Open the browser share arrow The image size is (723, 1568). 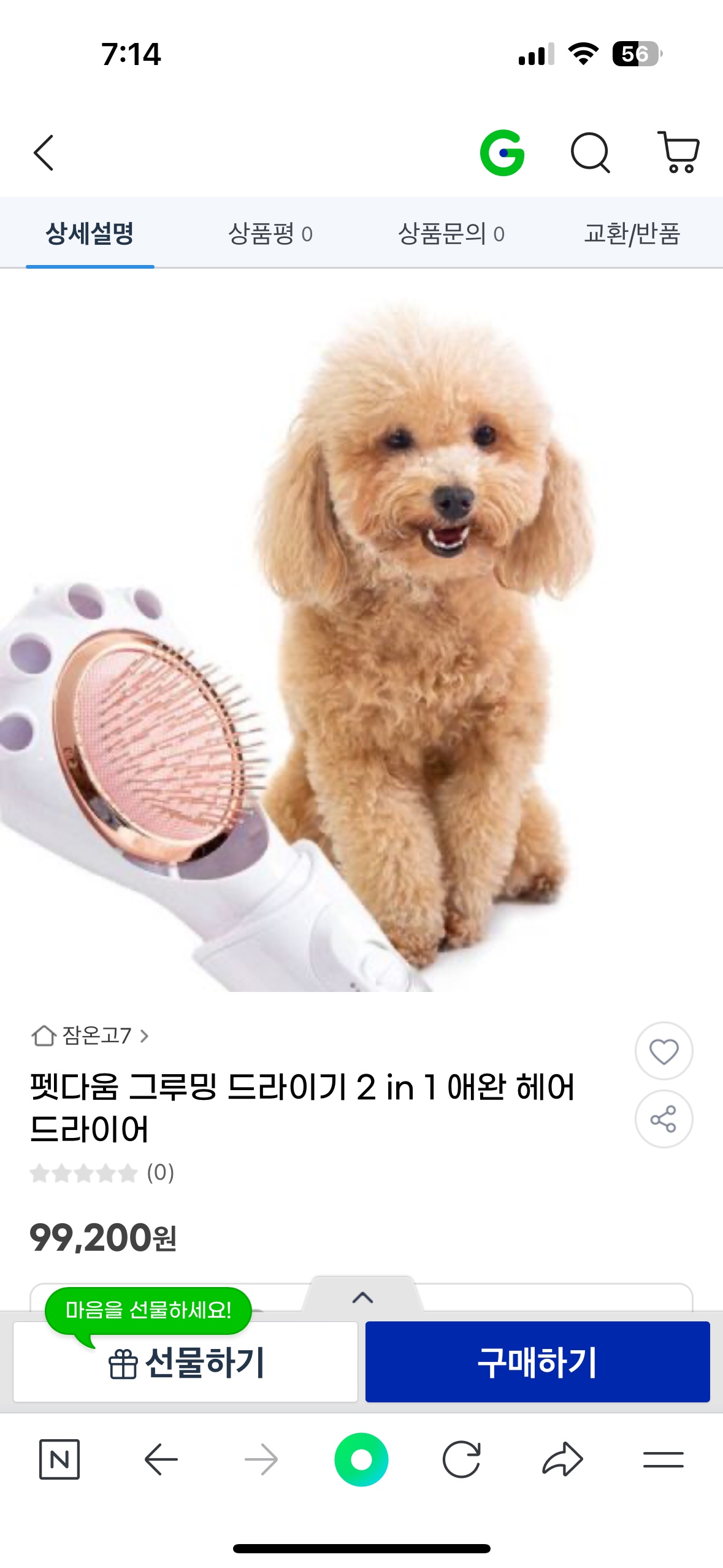pyautogui.click(x=562, y=1459)
